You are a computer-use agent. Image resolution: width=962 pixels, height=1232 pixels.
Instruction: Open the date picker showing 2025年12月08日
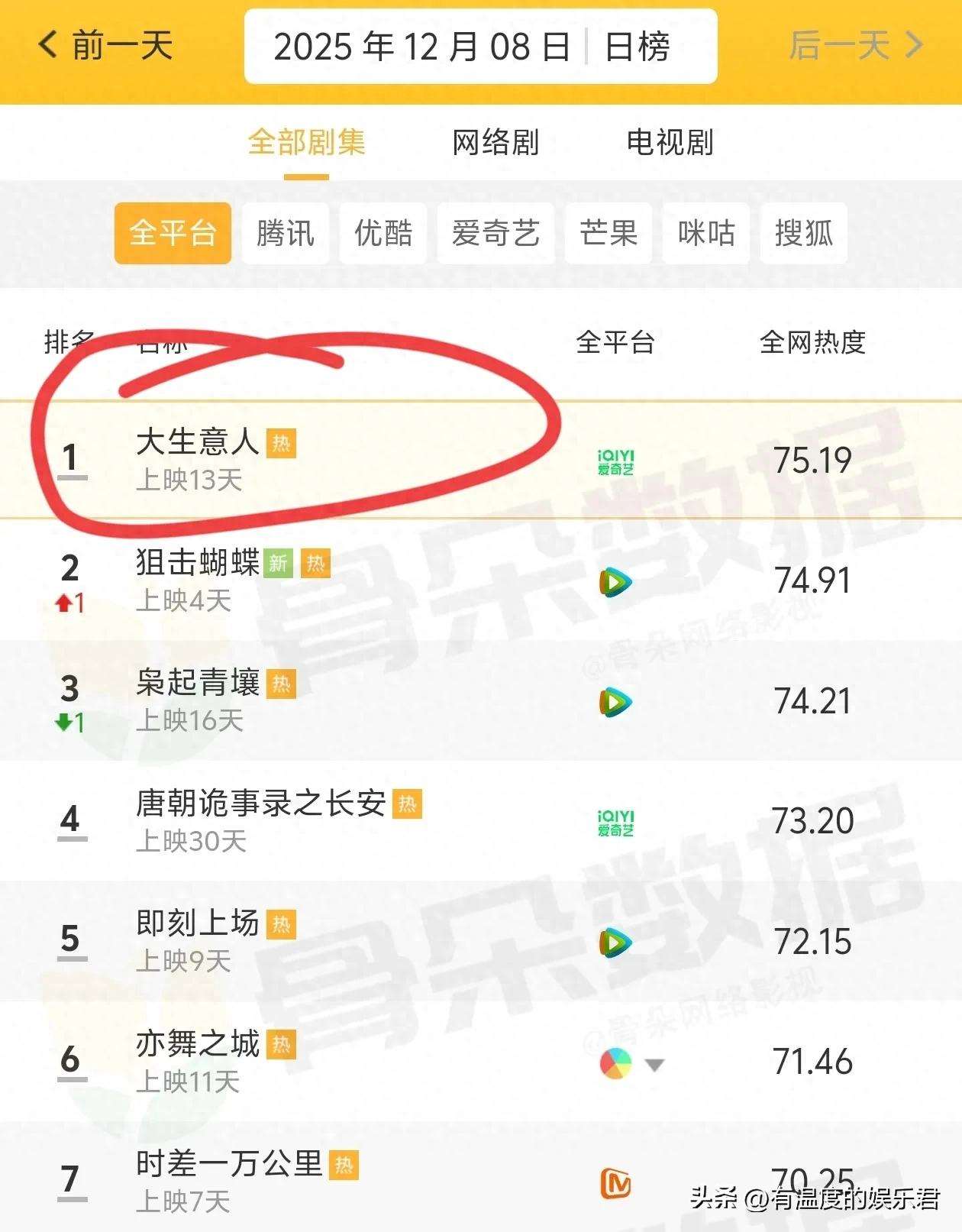(421, 47)
